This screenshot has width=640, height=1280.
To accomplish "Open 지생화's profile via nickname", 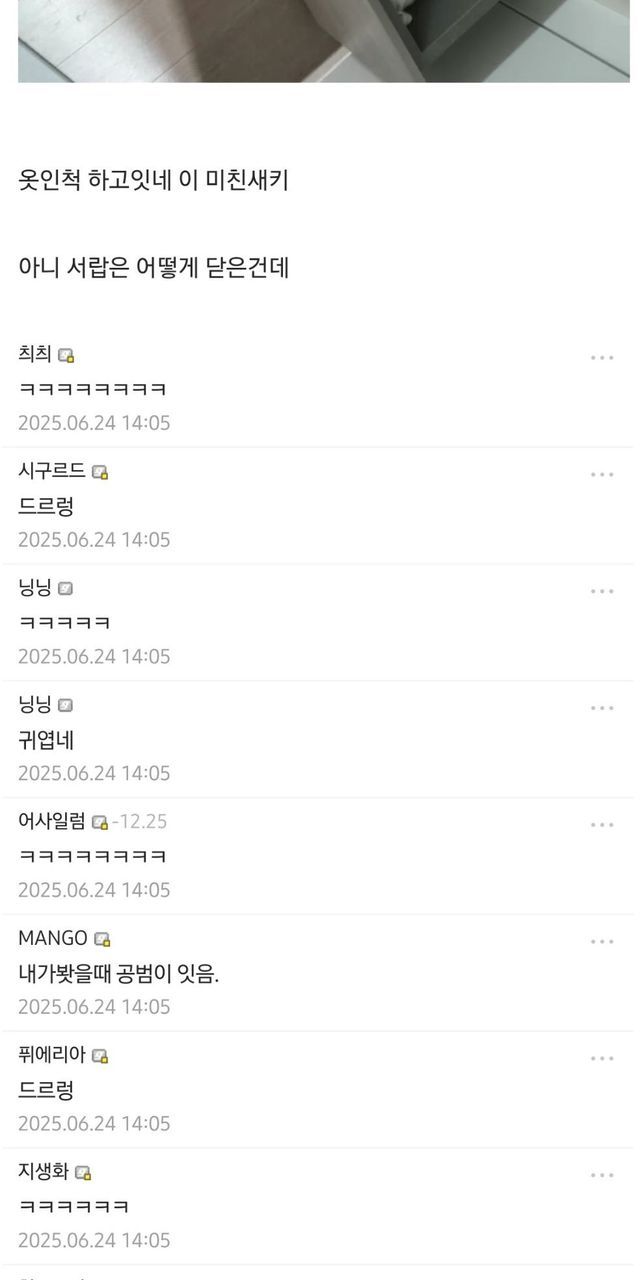I will click(x=44, y=1172).
